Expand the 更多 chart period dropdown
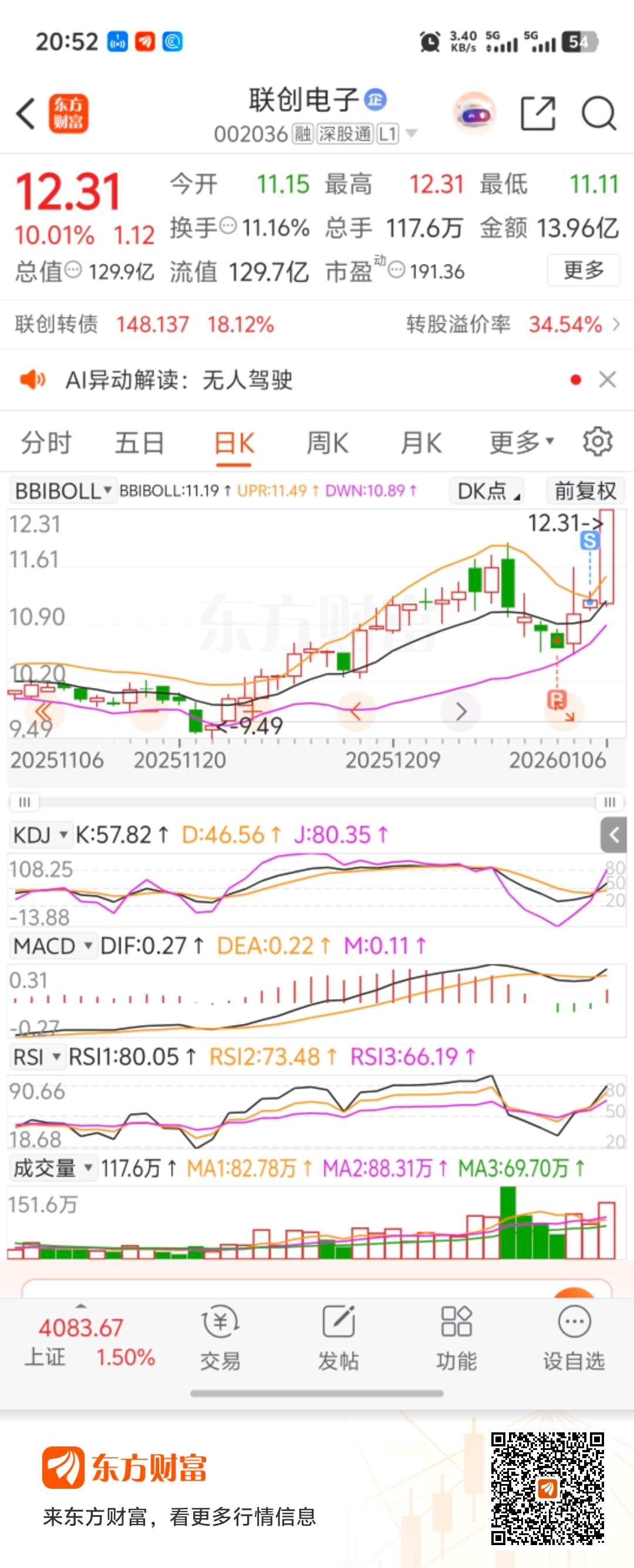Viewport: 634px width, 1568px height. 521,443
